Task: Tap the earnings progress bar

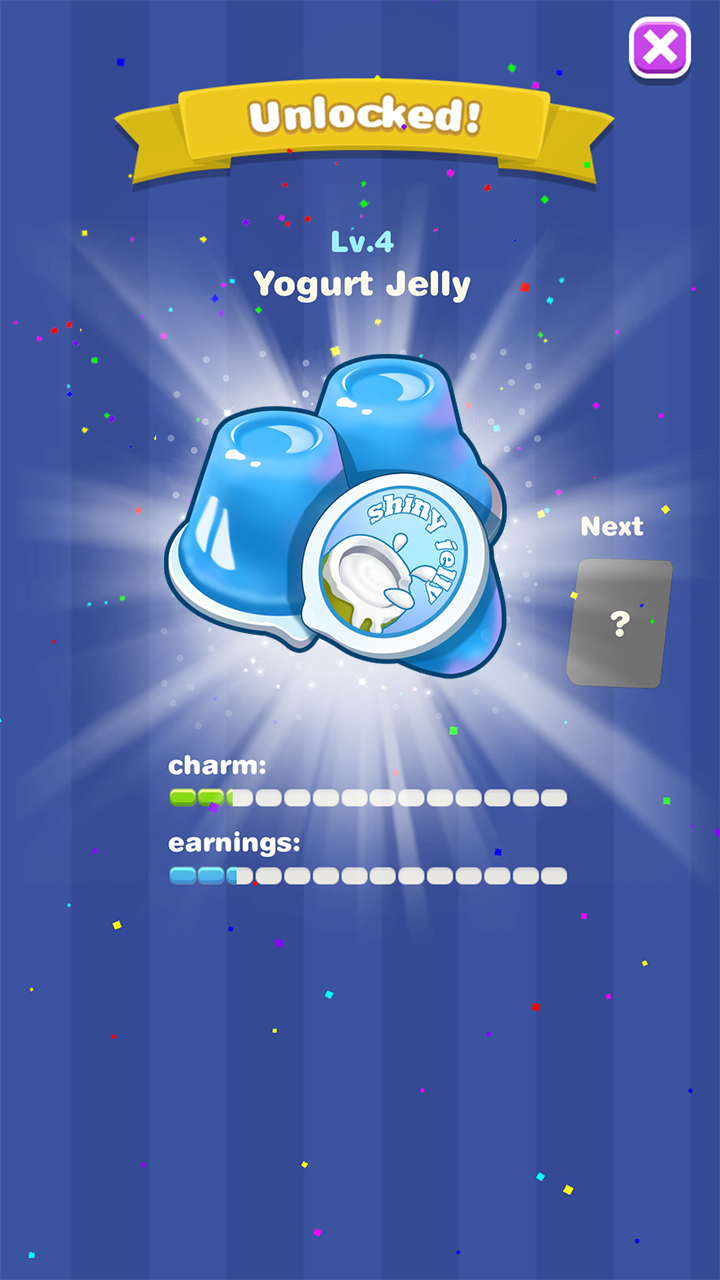Action: click(x=367, y=875)
